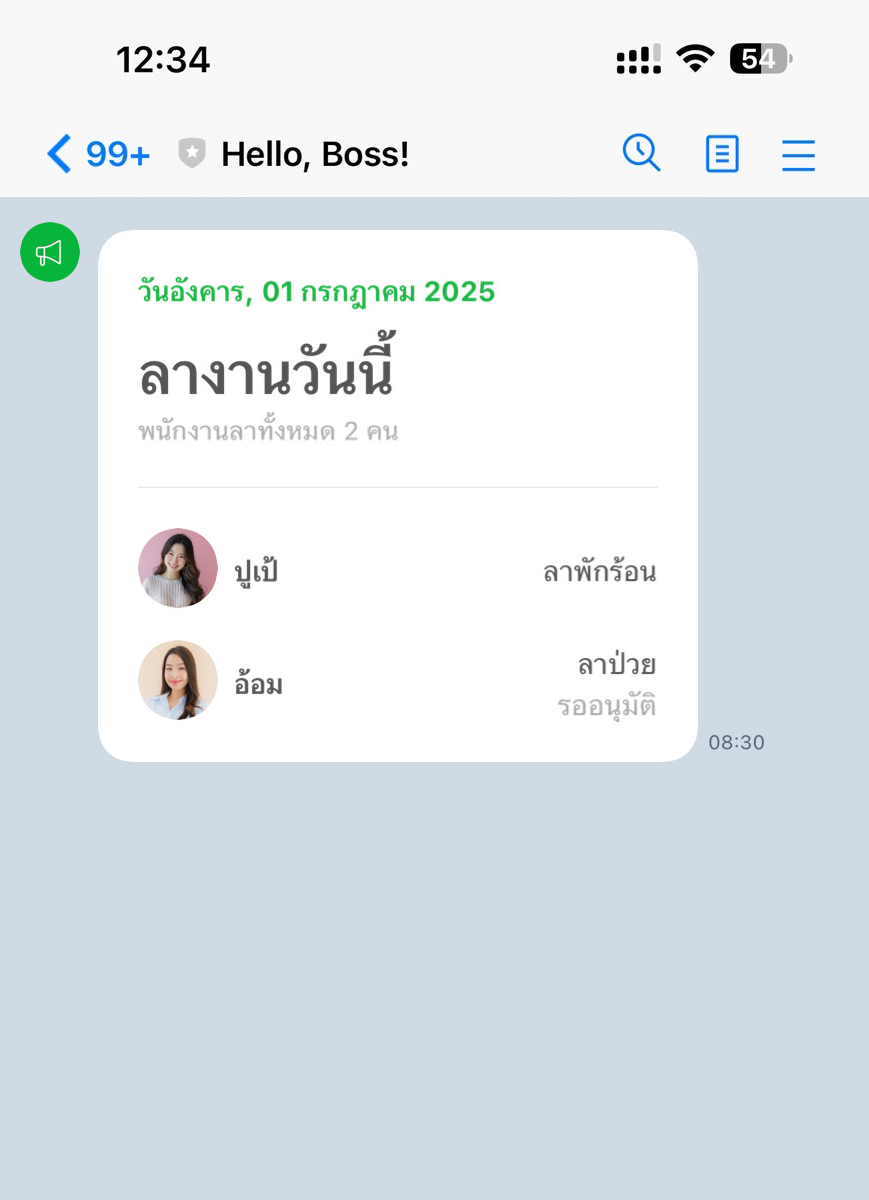The height and width of the screenshot is (1200, 869).
Task: Tap the 12:34 clock in the status bar
Action: 161,58
